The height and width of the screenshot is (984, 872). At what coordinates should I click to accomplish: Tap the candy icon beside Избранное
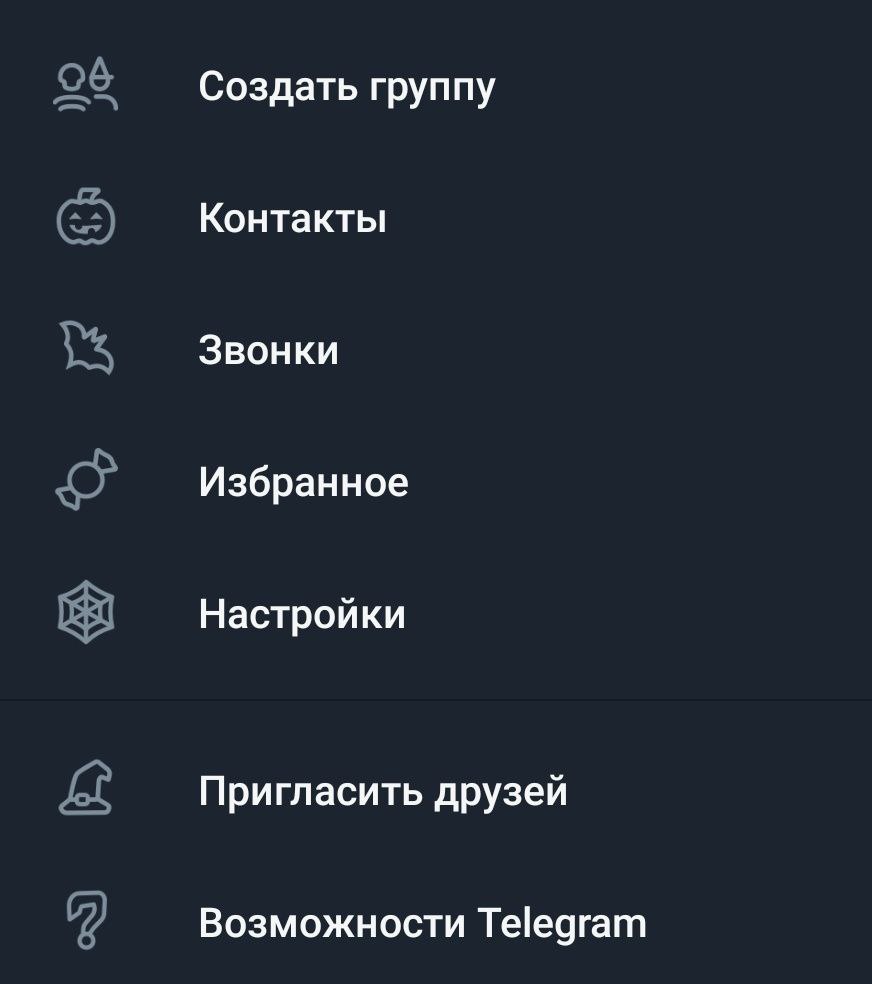click(85, 481)
